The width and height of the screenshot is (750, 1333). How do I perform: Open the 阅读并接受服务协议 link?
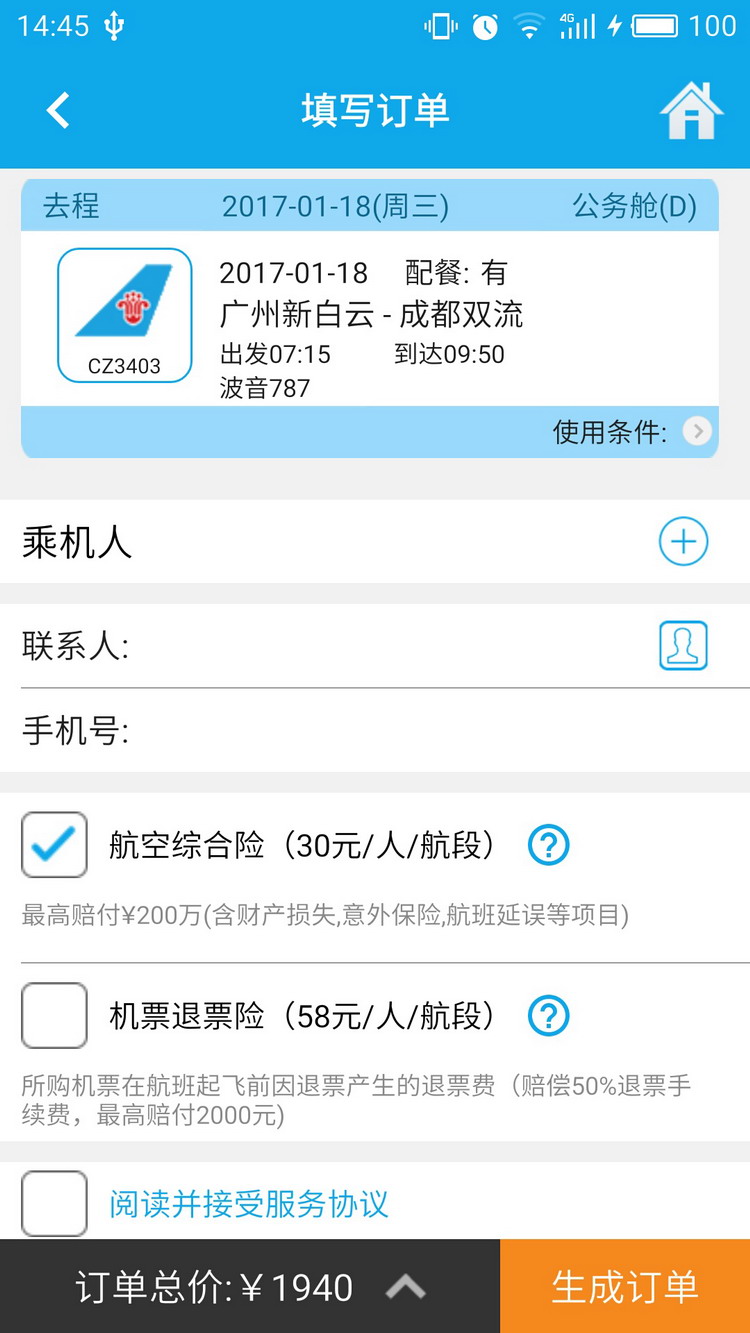coord(249,1204)
